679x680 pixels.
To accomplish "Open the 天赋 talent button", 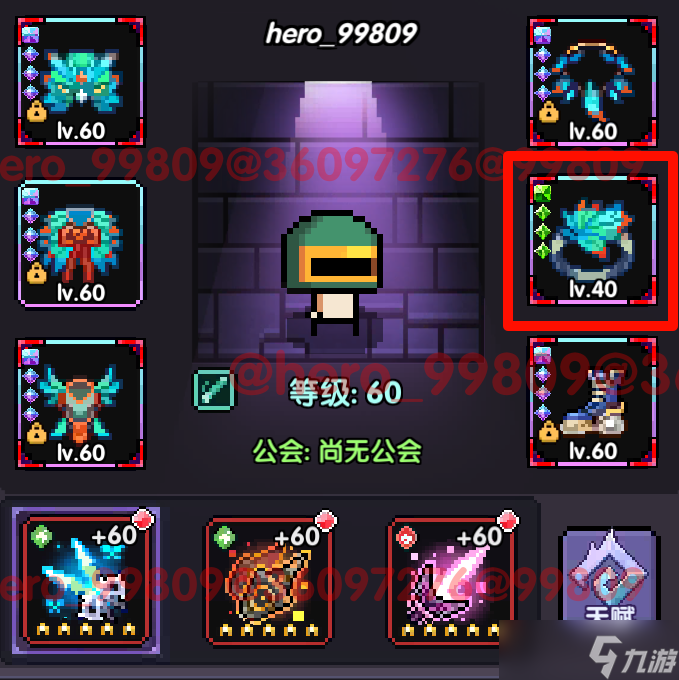I will 610,578.
